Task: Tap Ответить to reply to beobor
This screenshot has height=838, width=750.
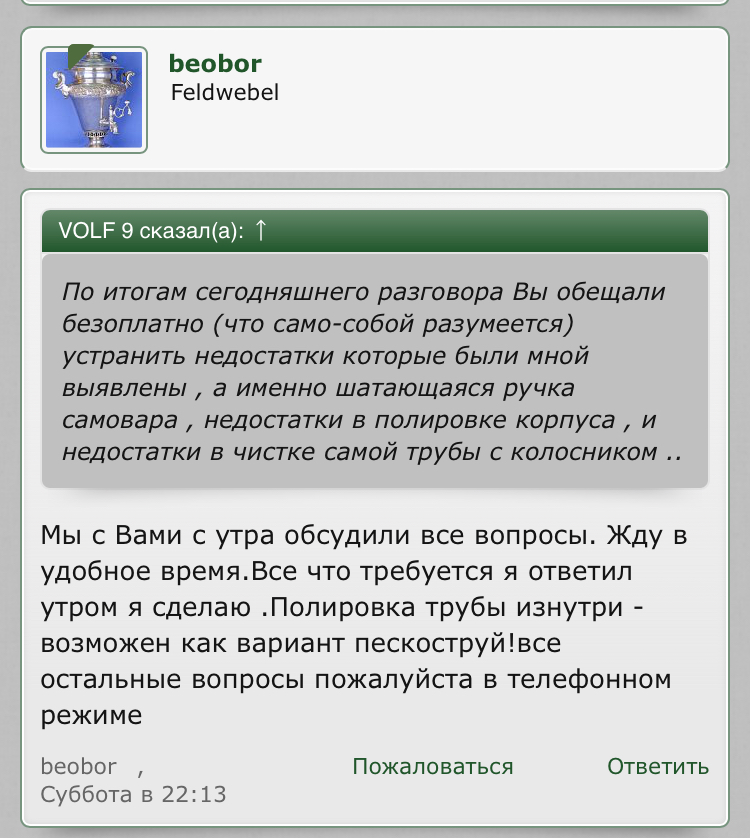Action: (657, 767)
